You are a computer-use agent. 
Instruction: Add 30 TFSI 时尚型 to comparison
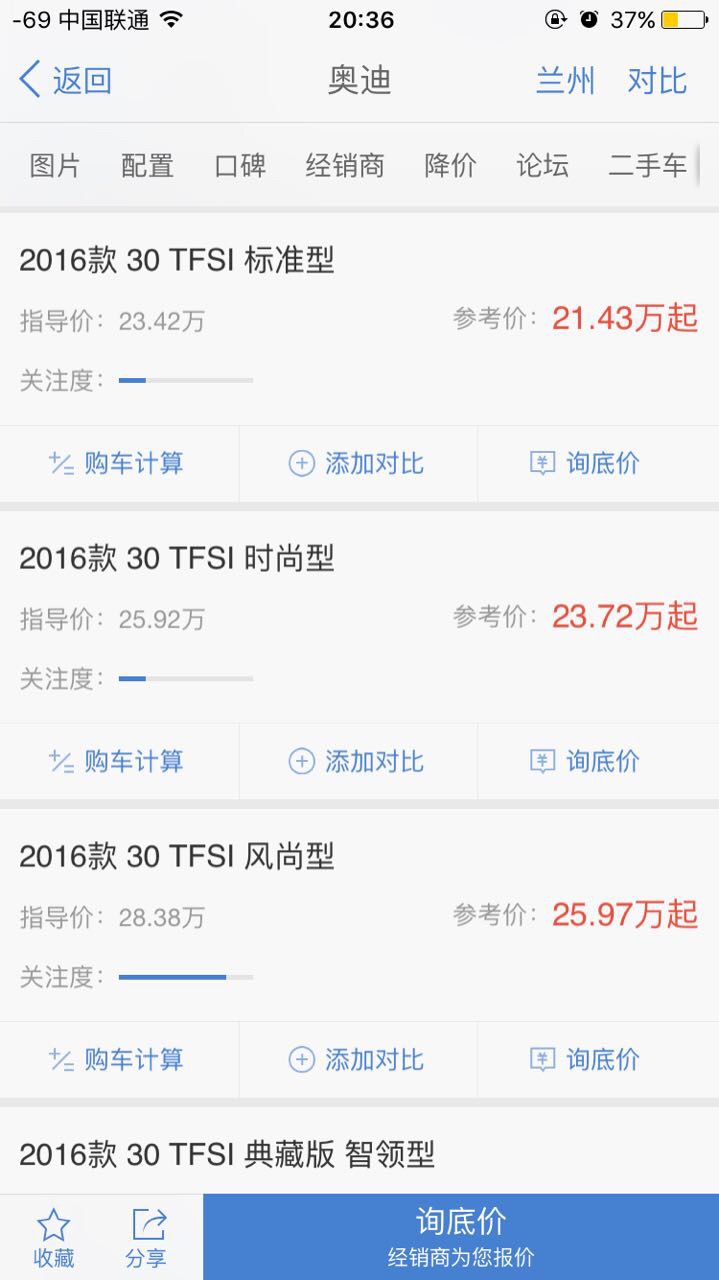click(358, 761)
